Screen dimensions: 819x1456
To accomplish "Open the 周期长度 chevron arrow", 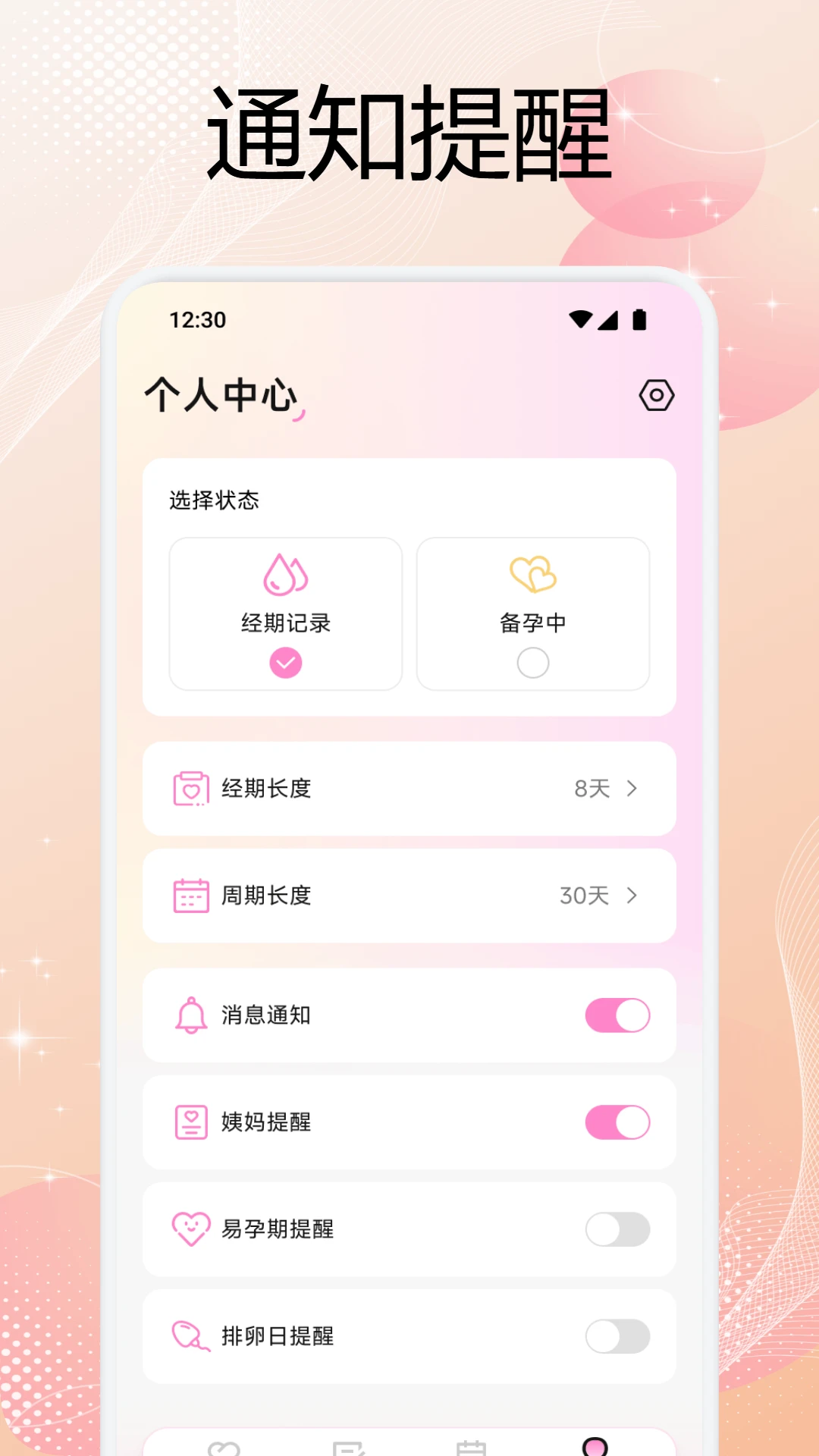I will coord(632,896).
